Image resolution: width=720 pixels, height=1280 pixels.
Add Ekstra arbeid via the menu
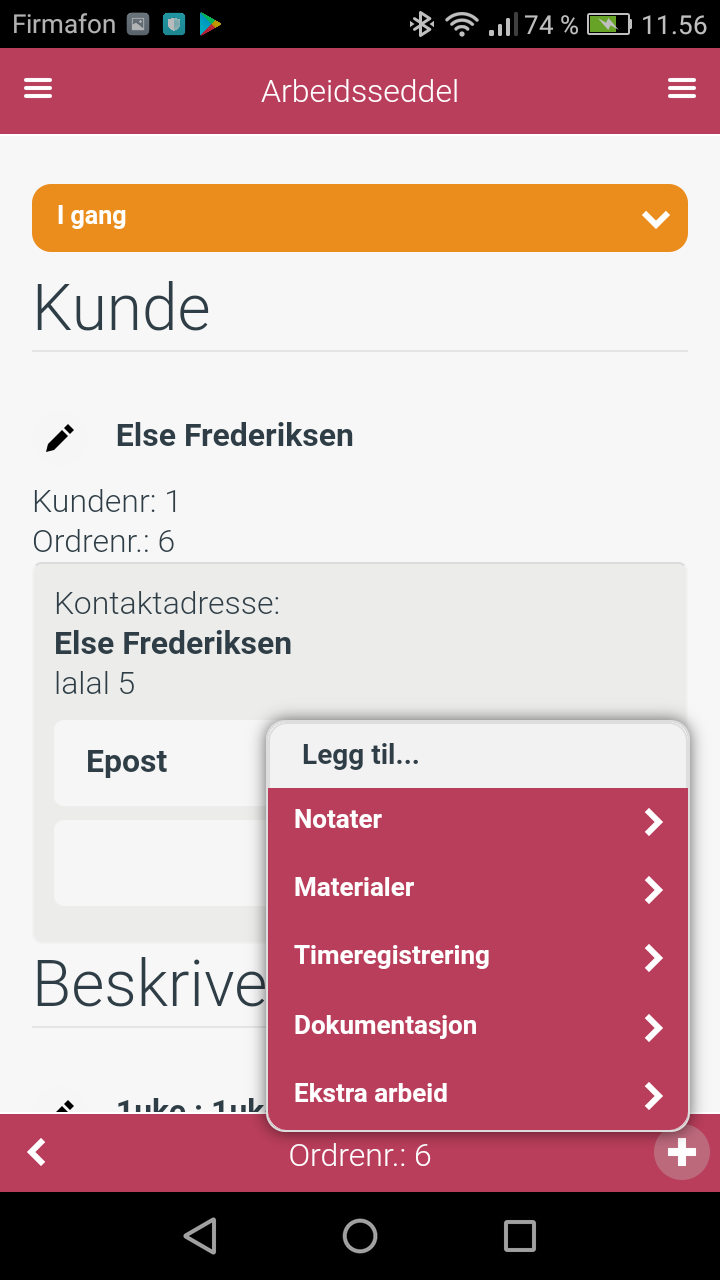(478, 1094)
